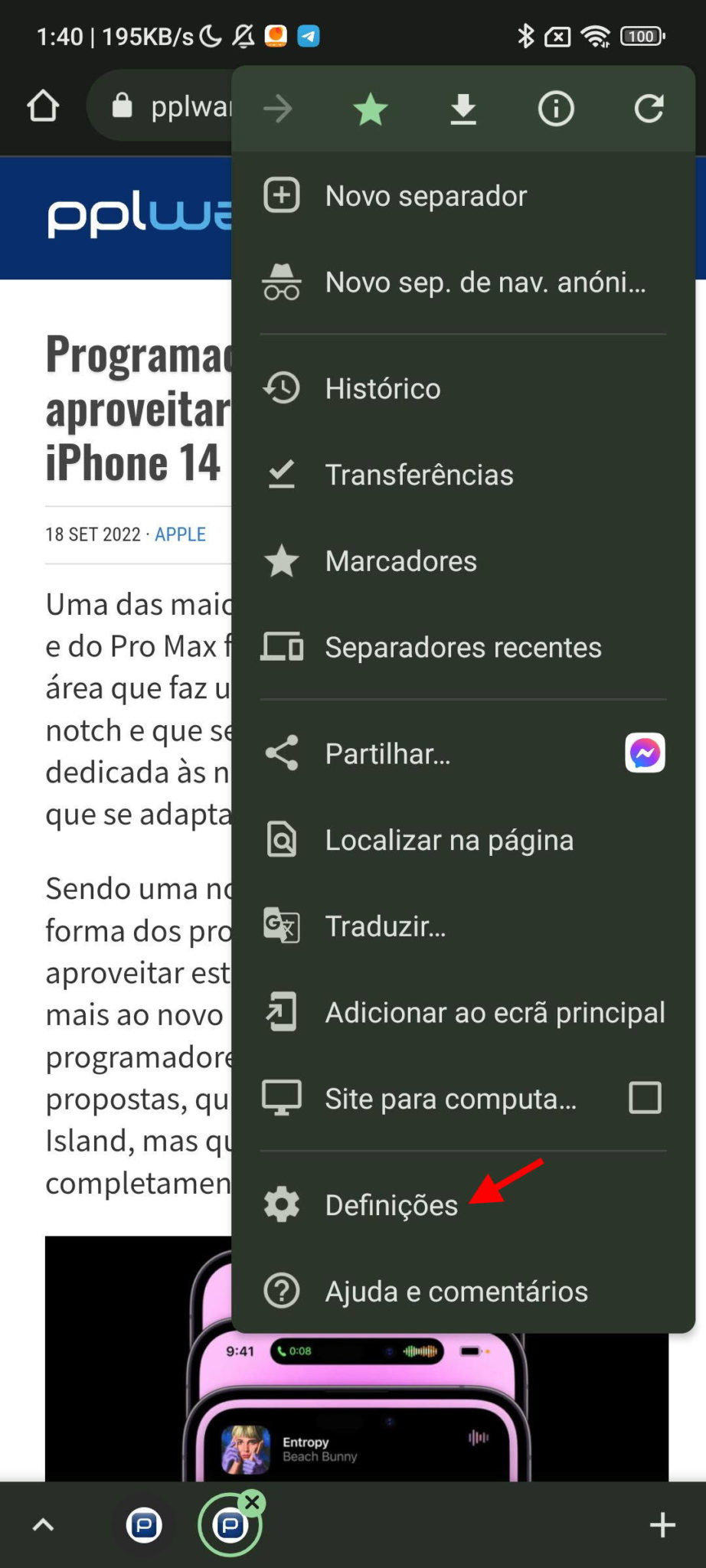
Task: Download the current page
Action: click(x=463, y=108)
